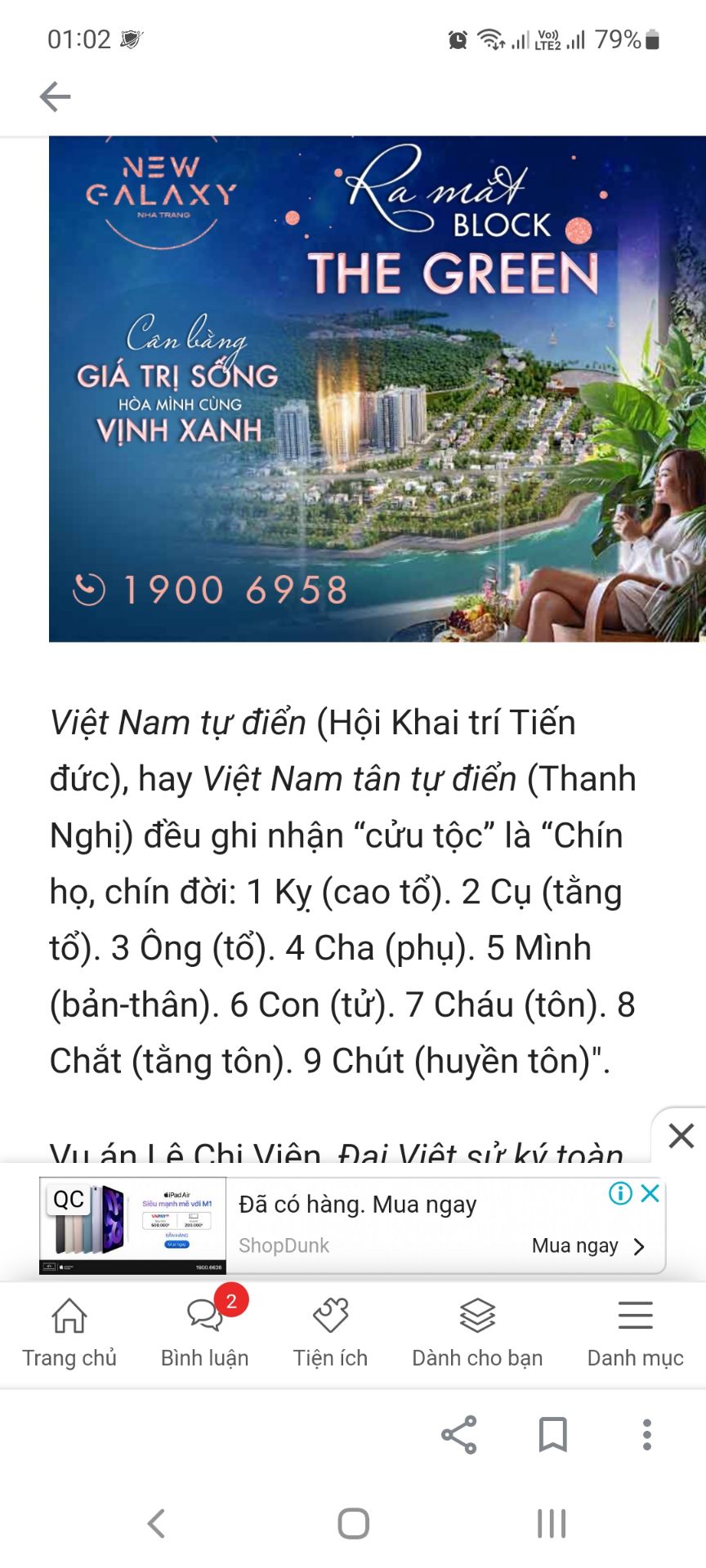The height and width of the screenshot is (1568, 706).
Task: Switch to the Trang chủ tab
Action: coord(69,1333)
